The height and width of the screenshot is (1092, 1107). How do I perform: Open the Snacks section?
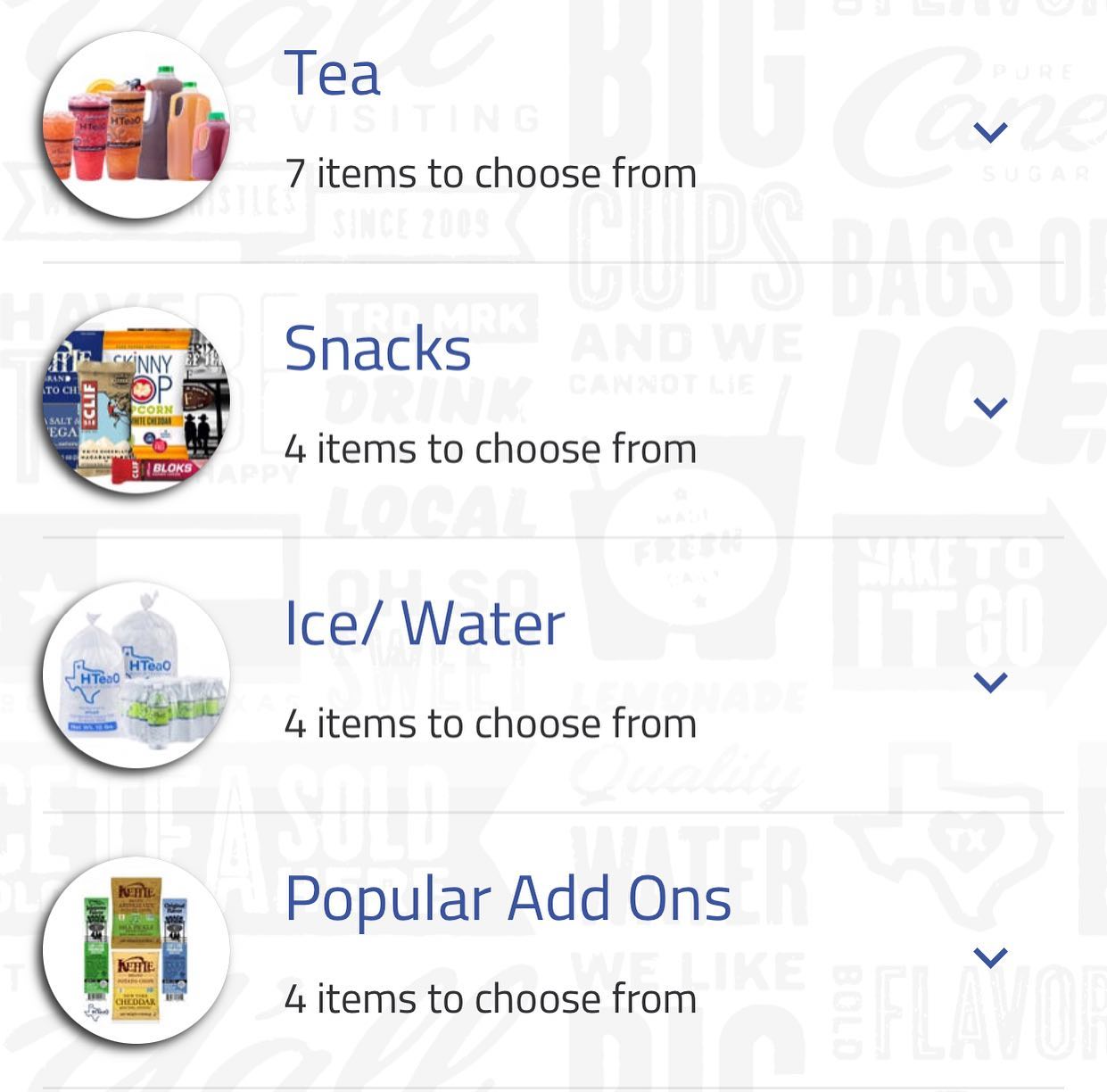(x=990, y=408)
